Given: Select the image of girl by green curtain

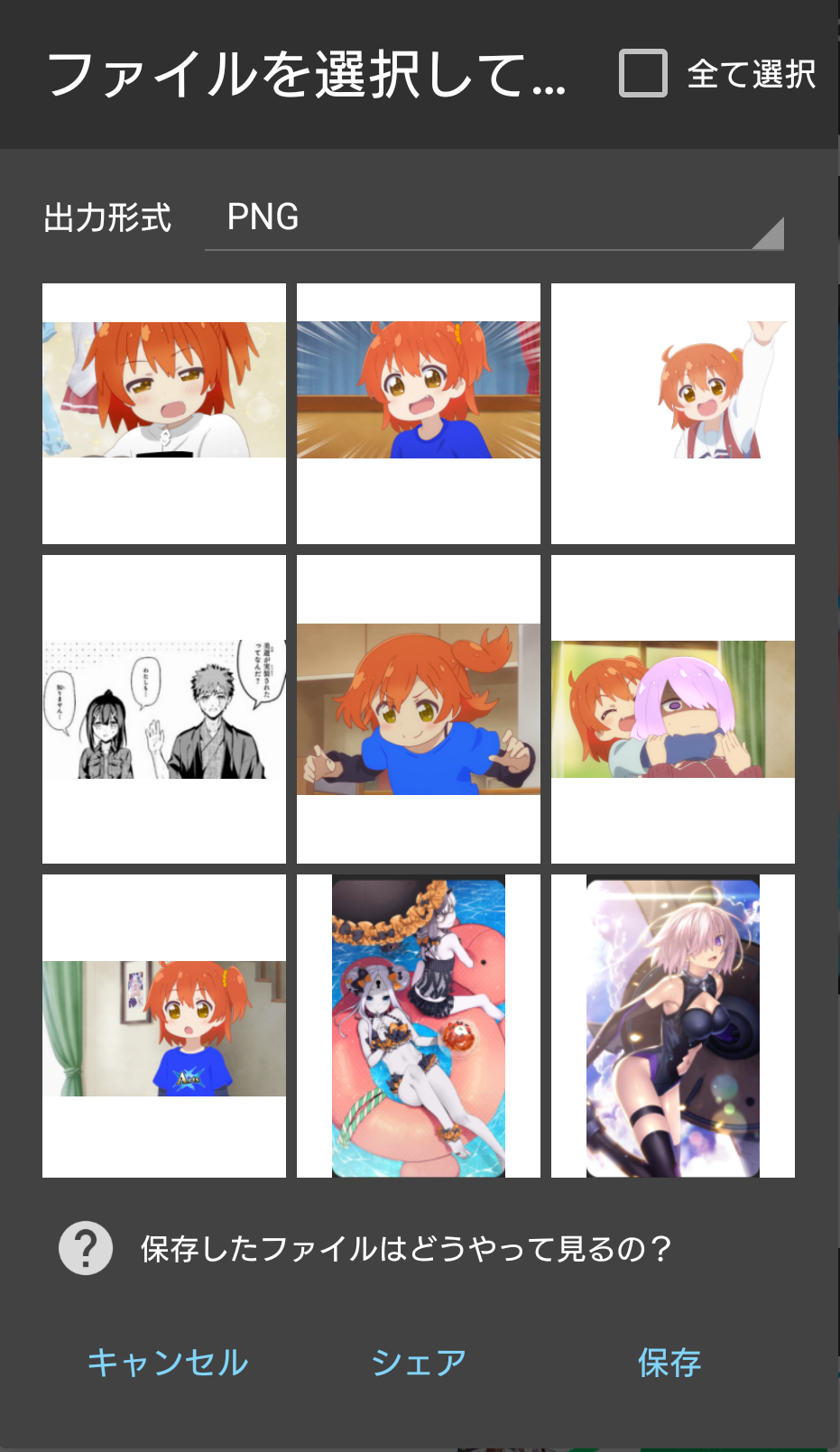Looking at the screenshot, I should tap(164, 1026).
